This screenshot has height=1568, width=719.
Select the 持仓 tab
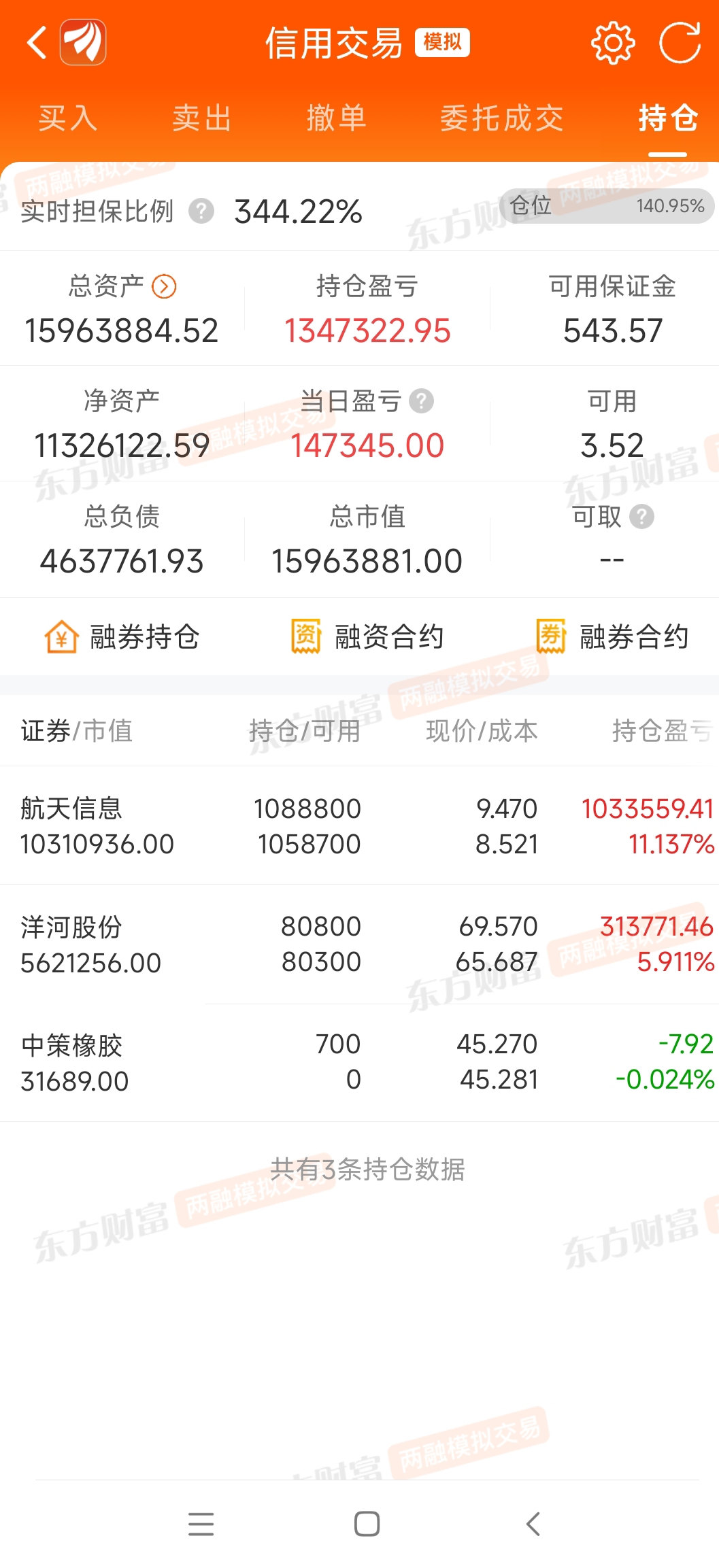coord(667,118)
